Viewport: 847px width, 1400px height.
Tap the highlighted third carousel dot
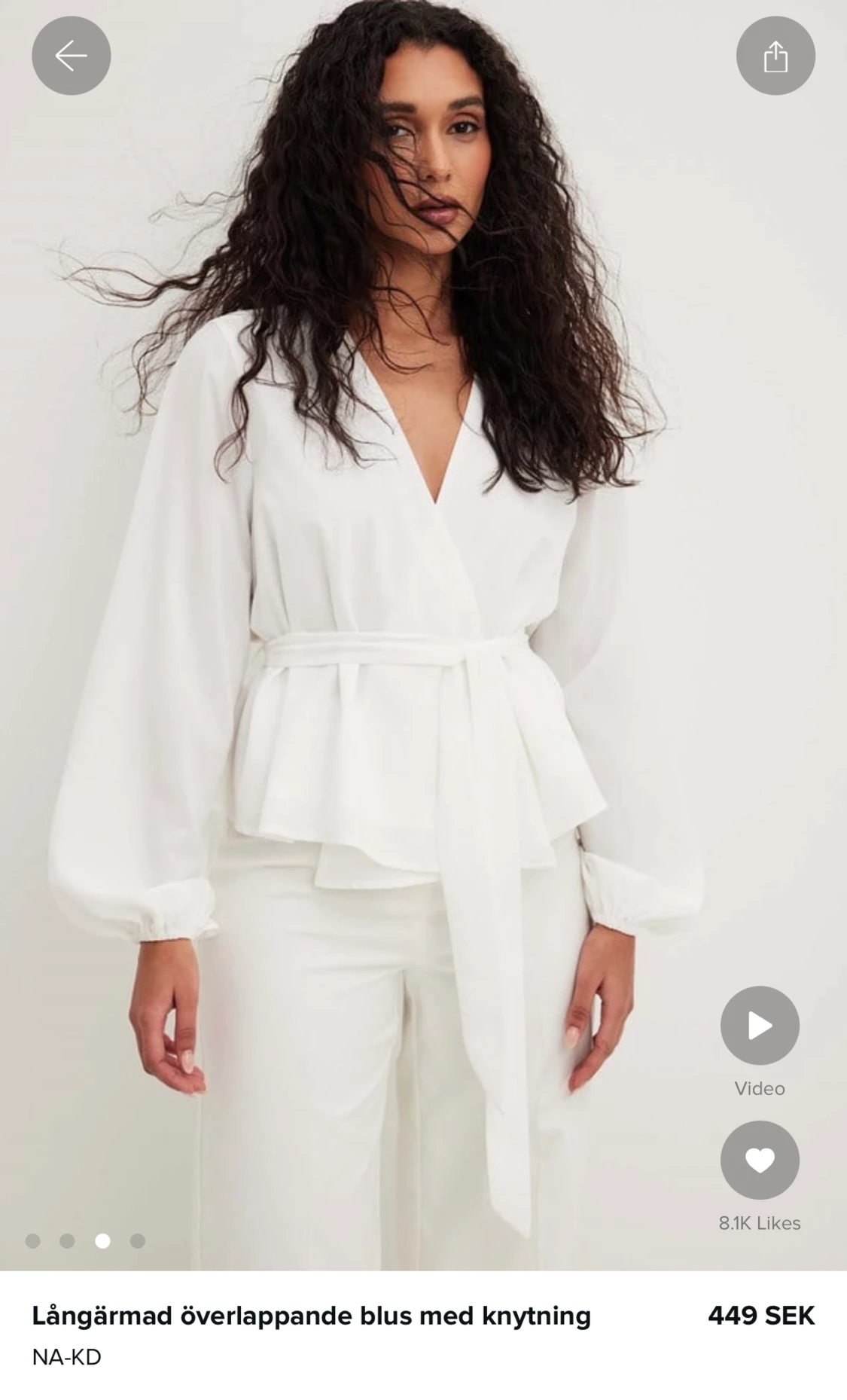104,1240
